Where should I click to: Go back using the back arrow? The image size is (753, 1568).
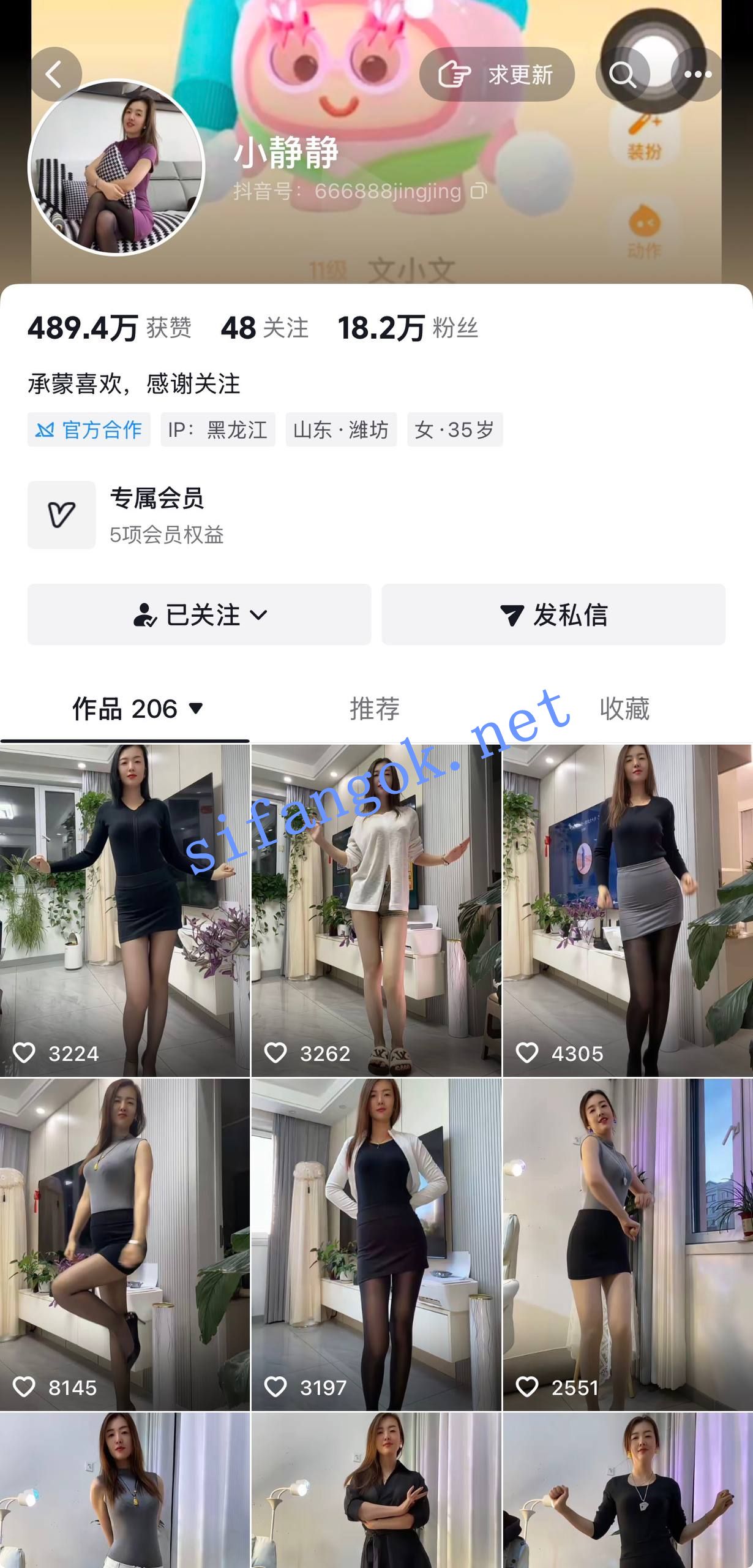pos(55,75)
